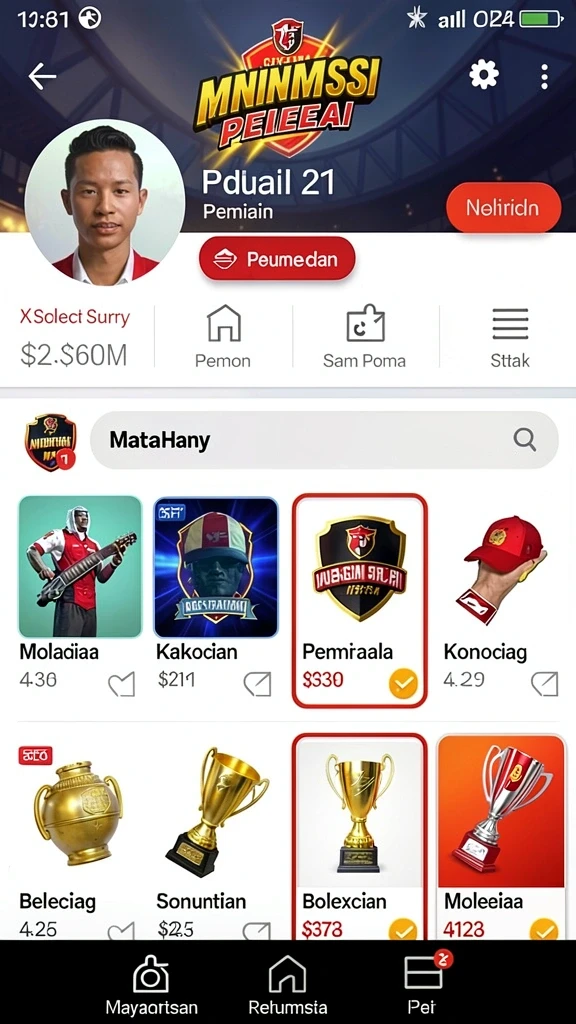Screen dimensions: 576x1024
Task: Open the Sonuntian trophy card
Action: click(216, 838)
